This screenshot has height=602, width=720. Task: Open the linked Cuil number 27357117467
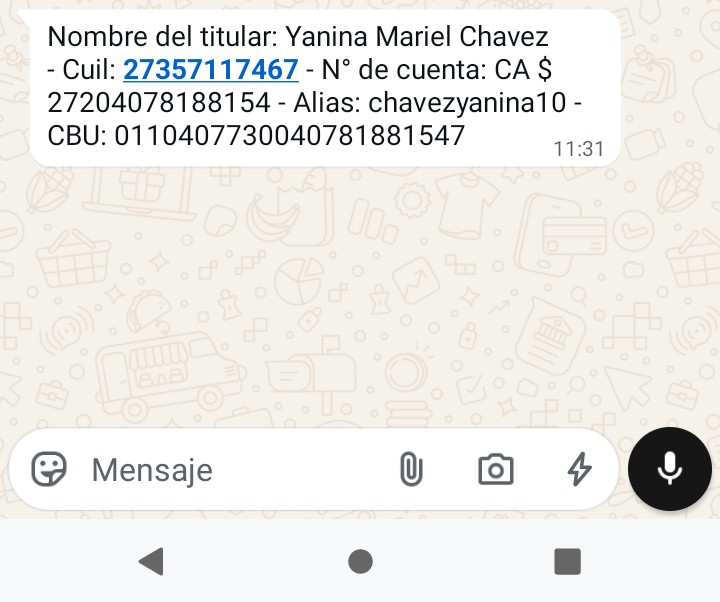pos(210,70)
